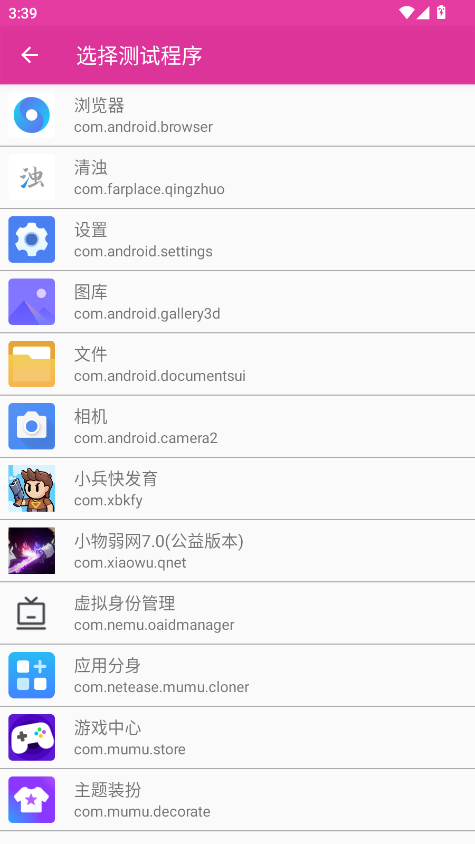Choose the 清浊 app row
This screenshot has width=475, height=844.
point(238,177)
